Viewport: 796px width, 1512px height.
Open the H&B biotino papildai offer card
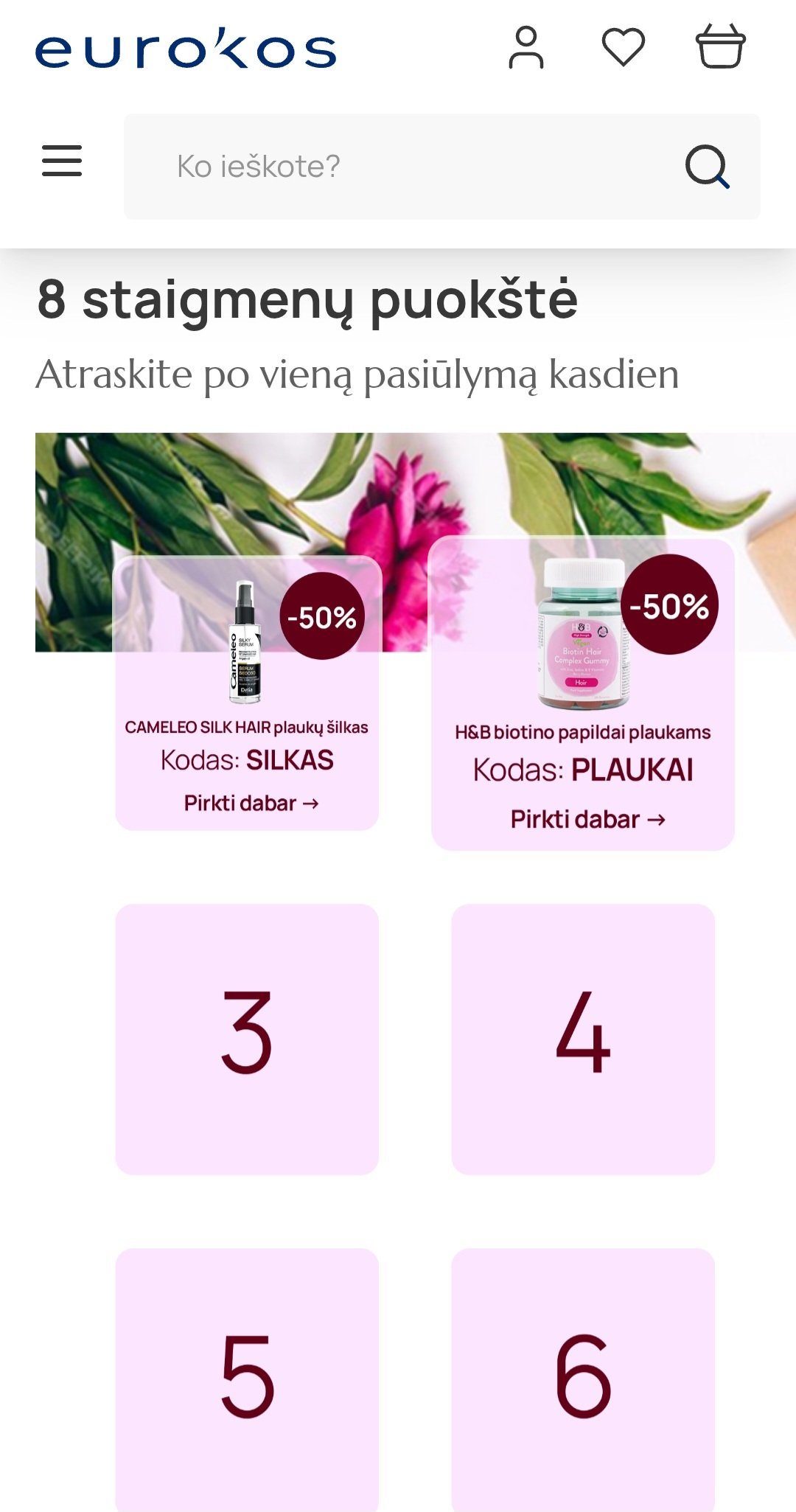coord(583,693)
